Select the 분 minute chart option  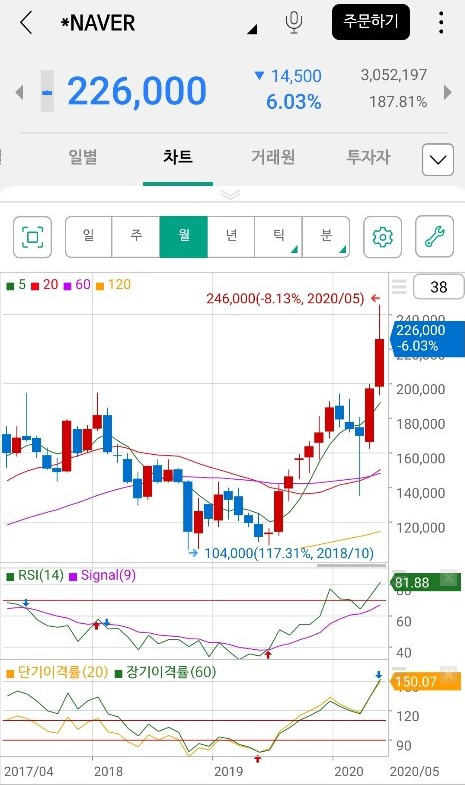(x=326, y=237)
